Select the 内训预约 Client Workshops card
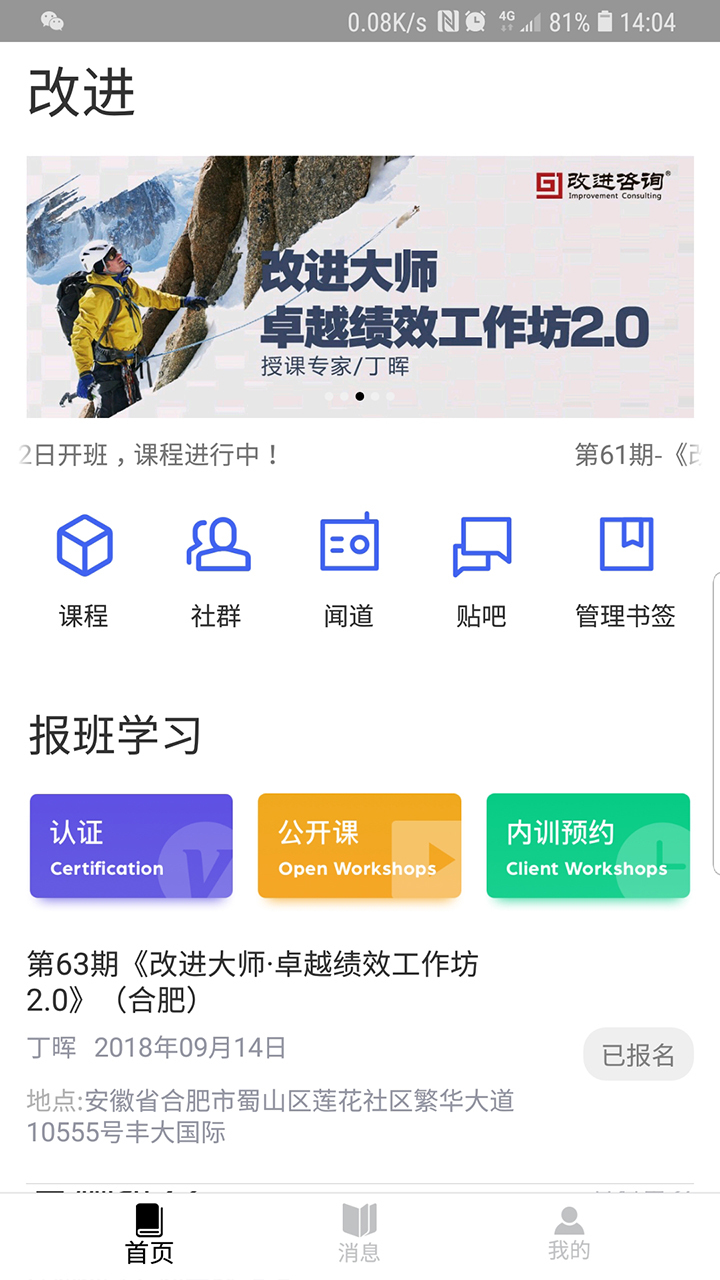The height and width of the screenshot is (1280, 720). tap(588, 846)
